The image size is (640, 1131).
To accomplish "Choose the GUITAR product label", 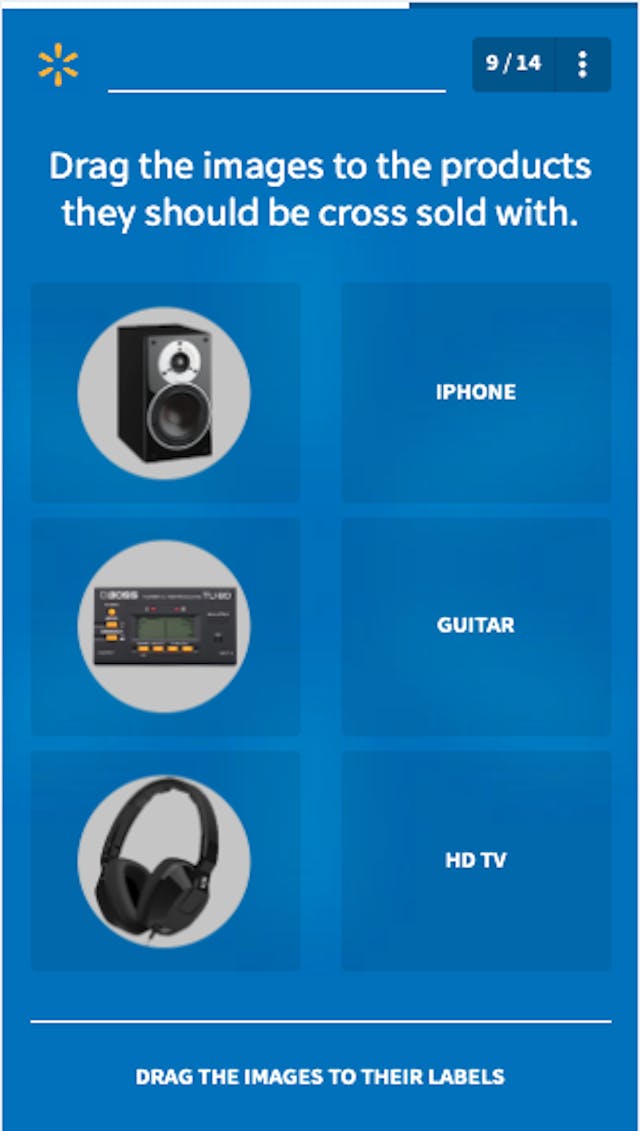I will [x=476, y=626].
